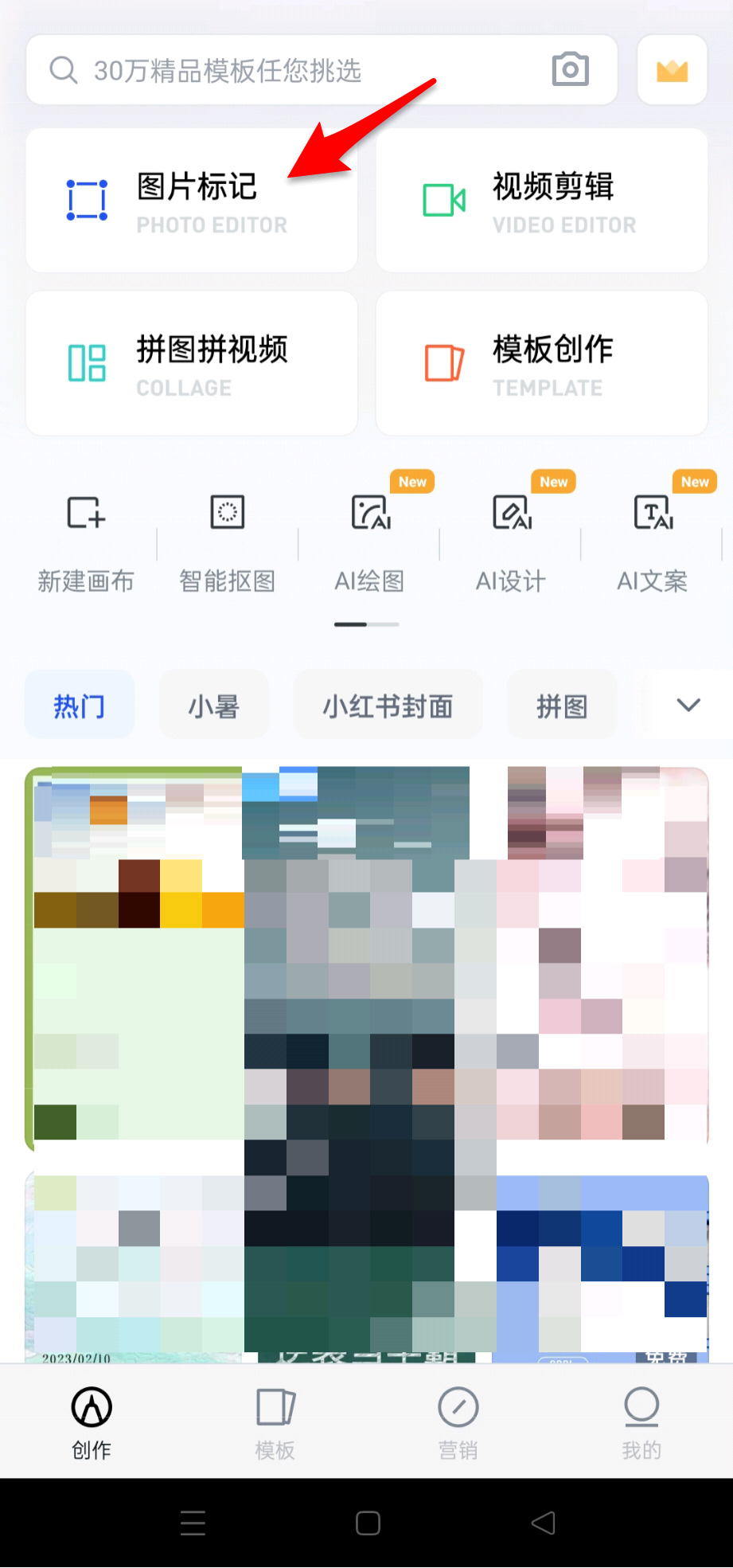Select the 热门 category chip
Viewport: 733px width, 1568px height.
80,706
